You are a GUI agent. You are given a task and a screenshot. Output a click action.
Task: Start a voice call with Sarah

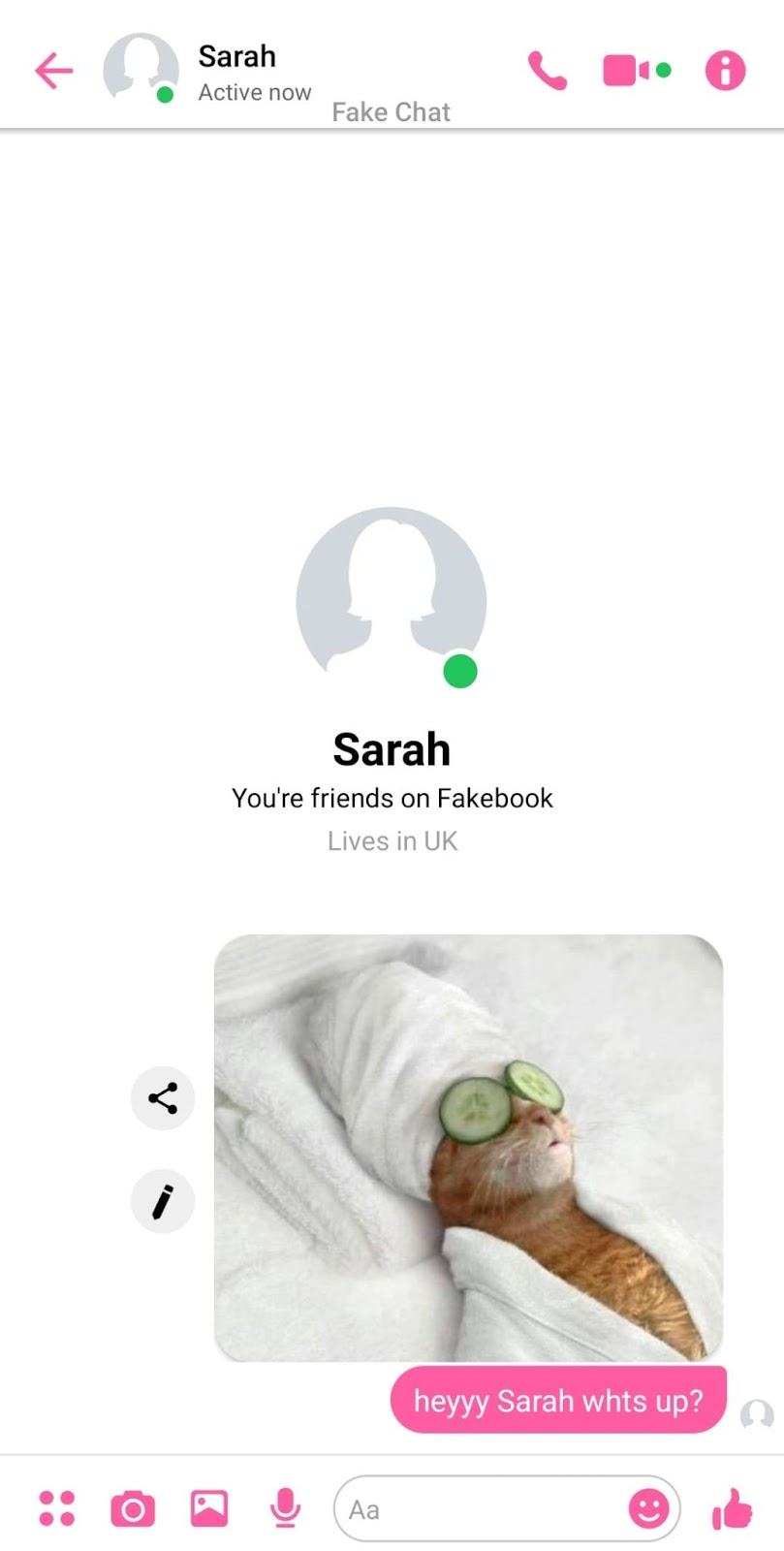tap(548, 71)
